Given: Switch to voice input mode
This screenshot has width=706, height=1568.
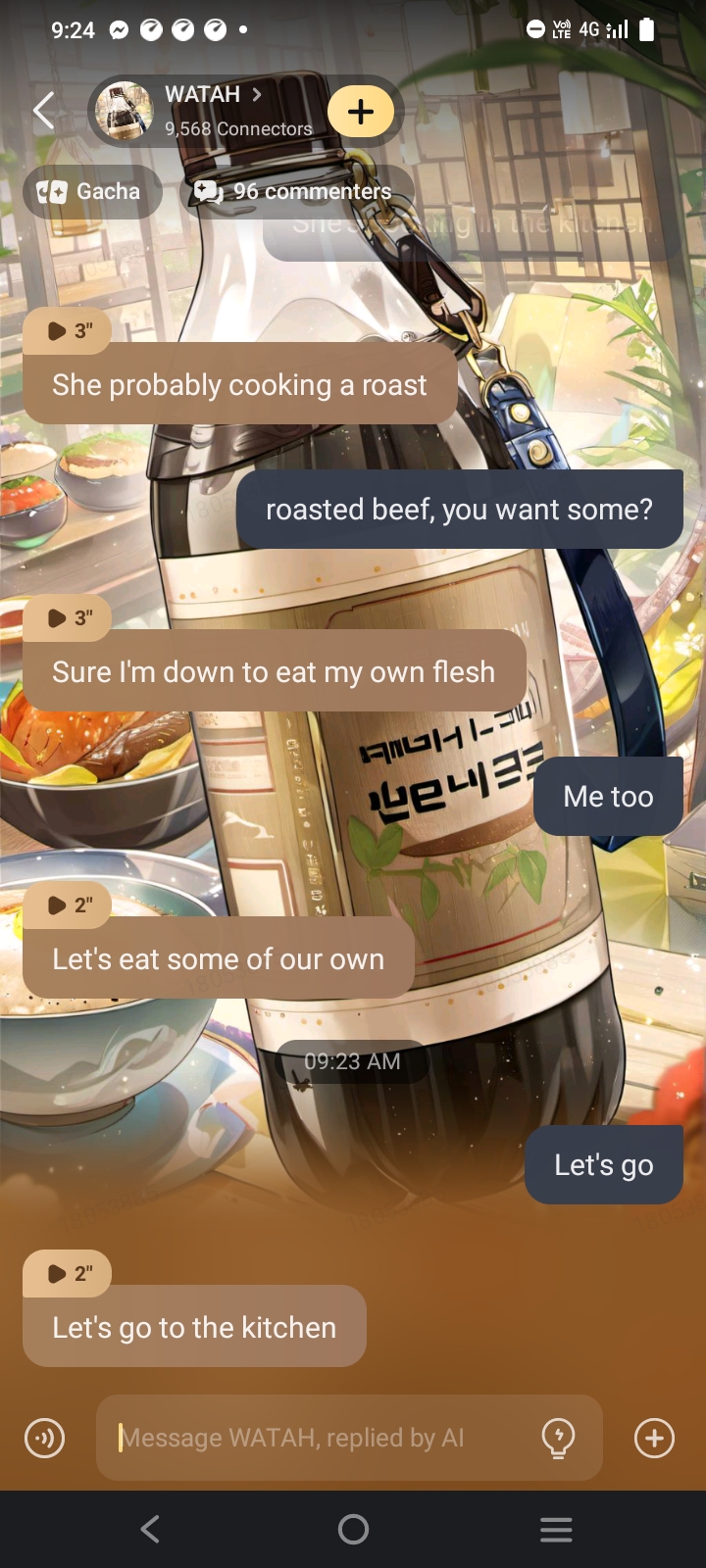Looking at the screenshot, I should tap(44, 1438).
